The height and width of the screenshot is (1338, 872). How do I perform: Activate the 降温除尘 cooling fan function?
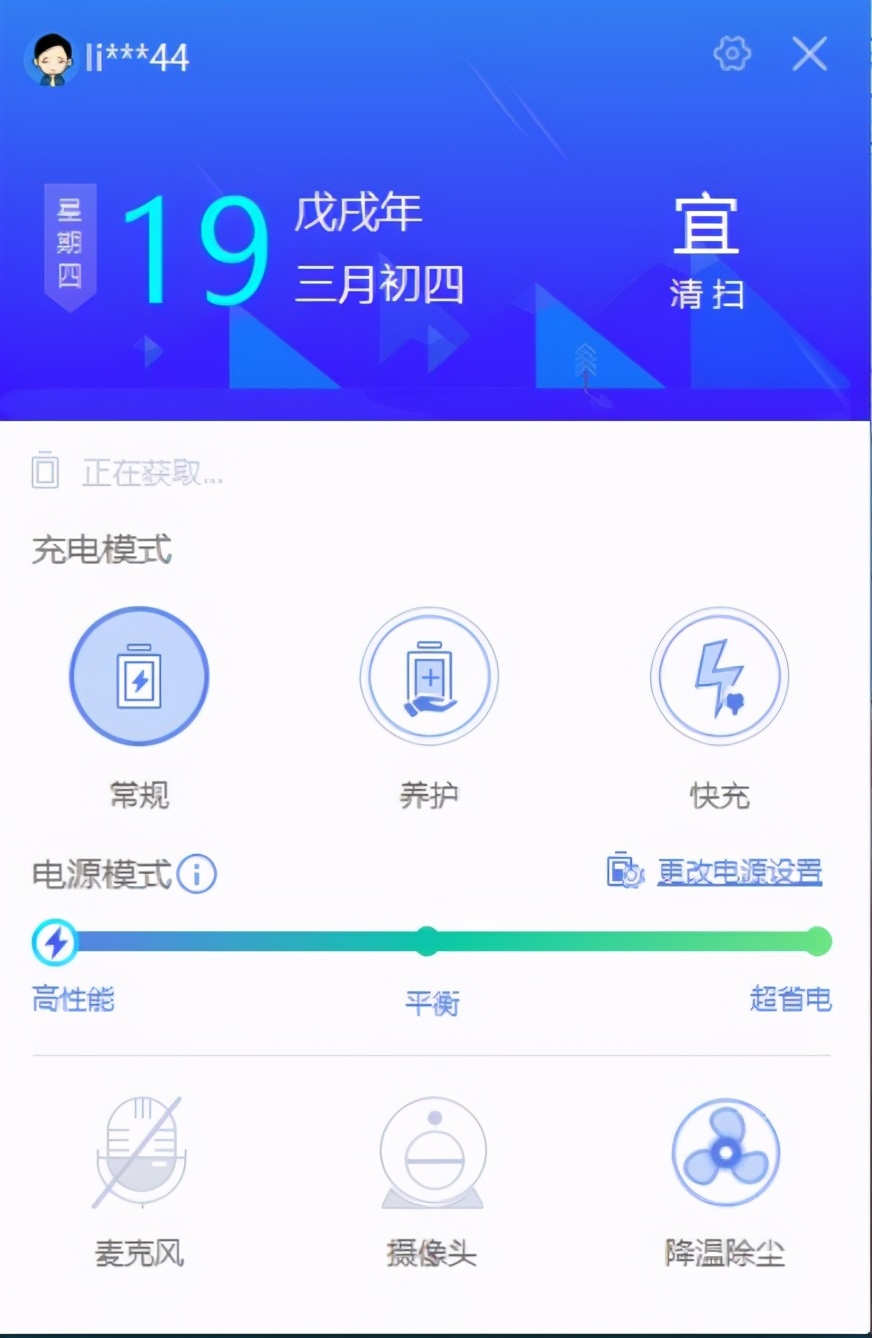[x=726, y=1151]
